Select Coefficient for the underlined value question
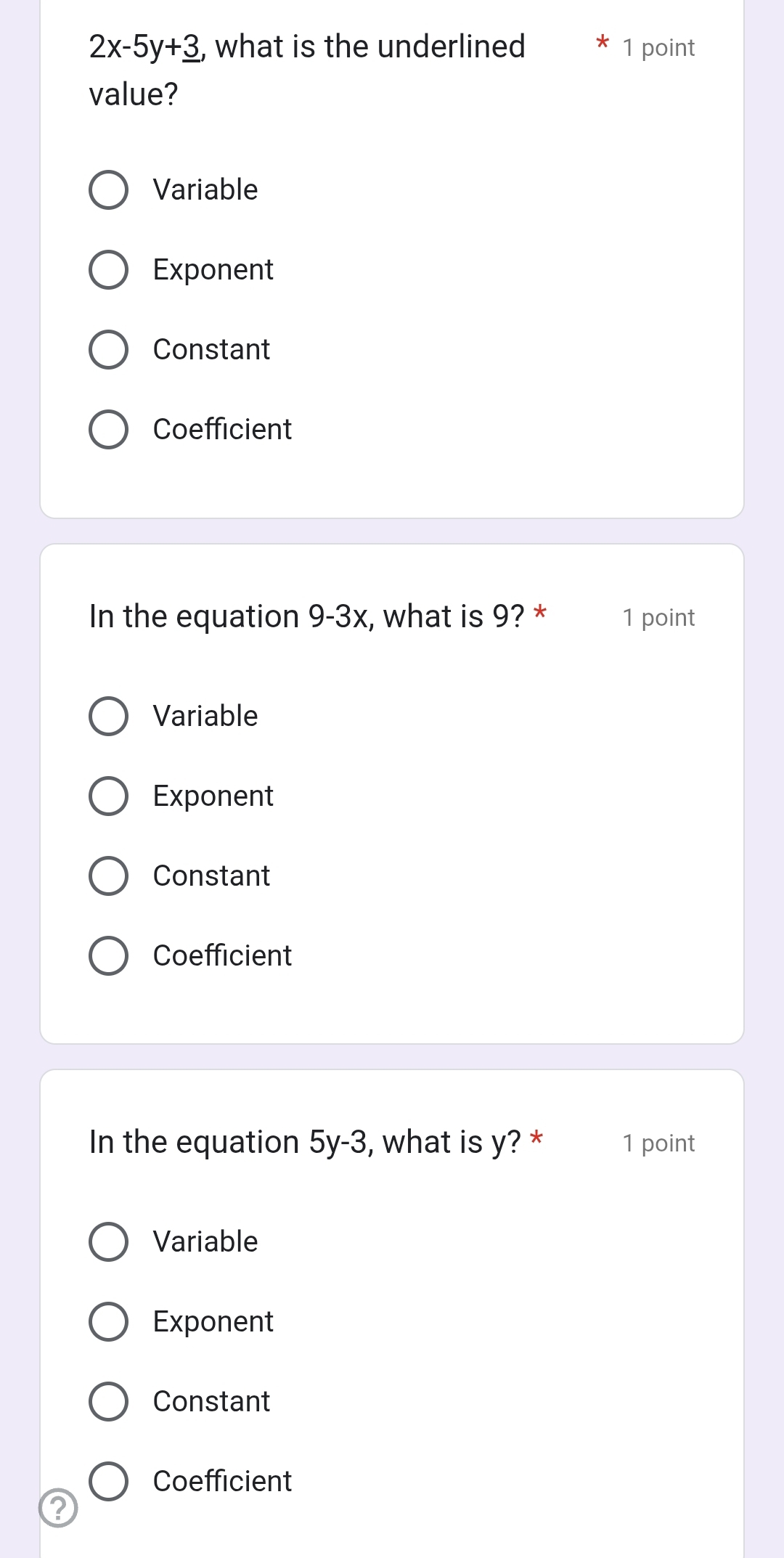Viewport: 784px width, 1558px height. tap(108, 429)
